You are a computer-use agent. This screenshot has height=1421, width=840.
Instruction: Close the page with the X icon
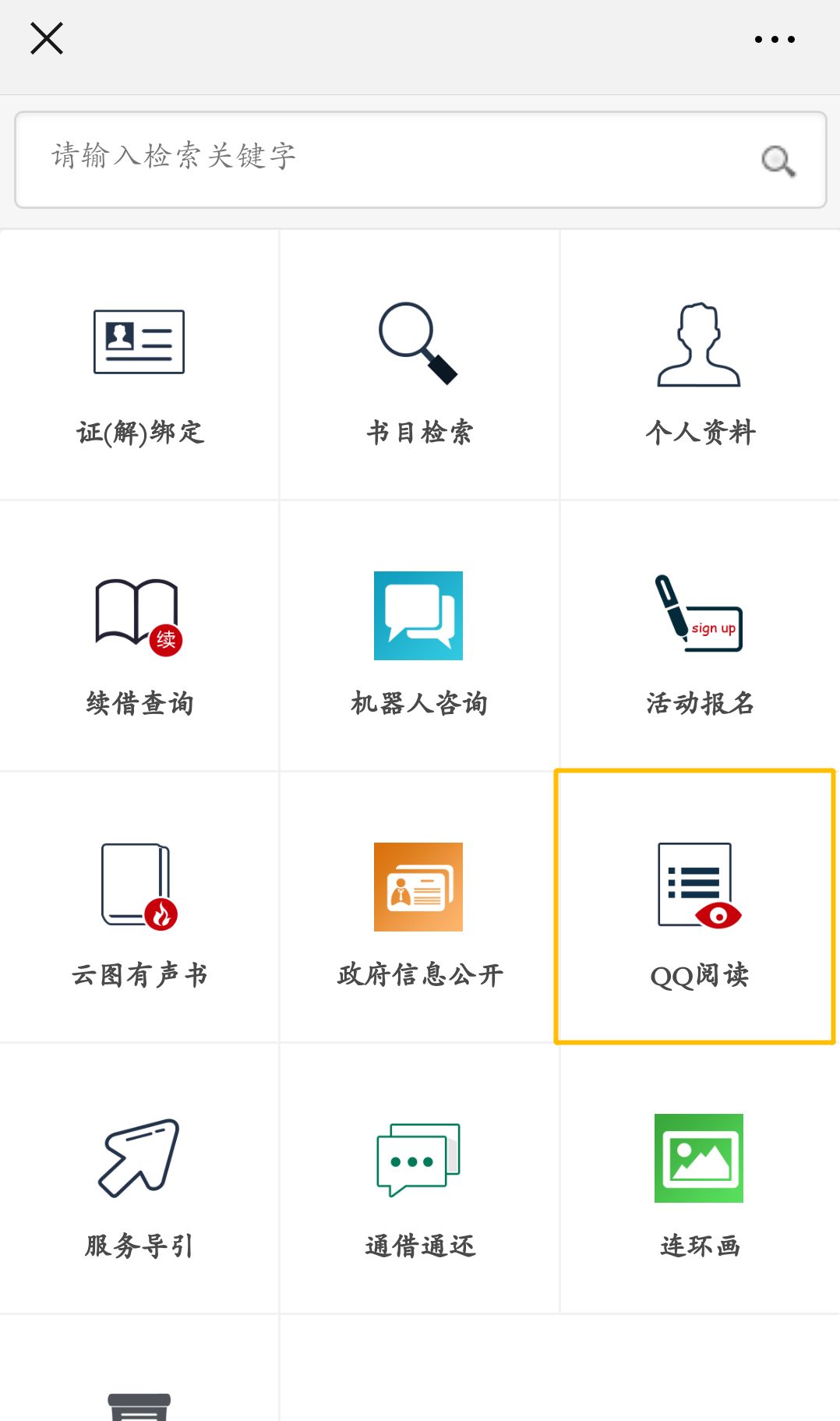tap(47, 38)
